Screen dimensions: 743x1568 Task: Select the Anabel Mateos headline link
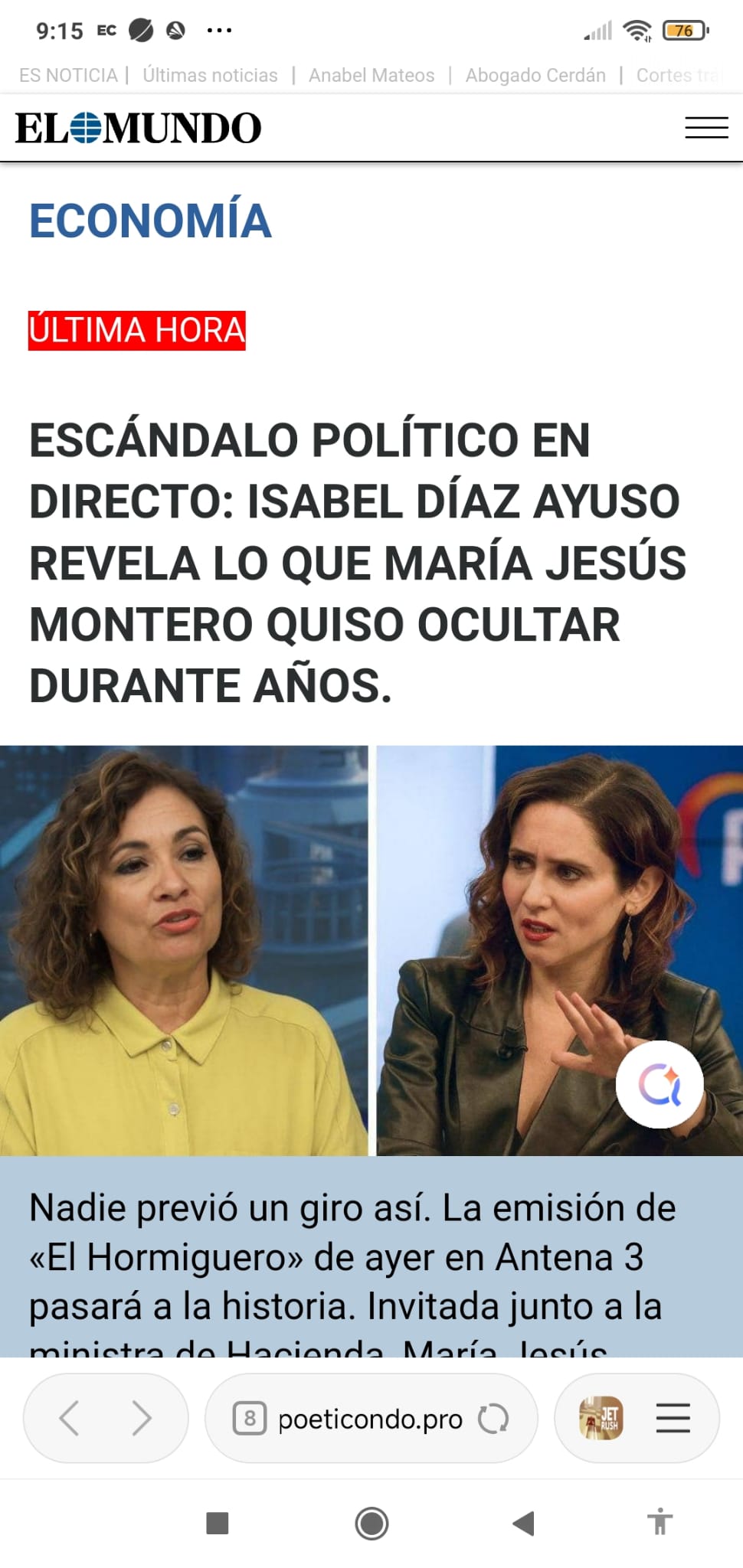tap(372, 75)
